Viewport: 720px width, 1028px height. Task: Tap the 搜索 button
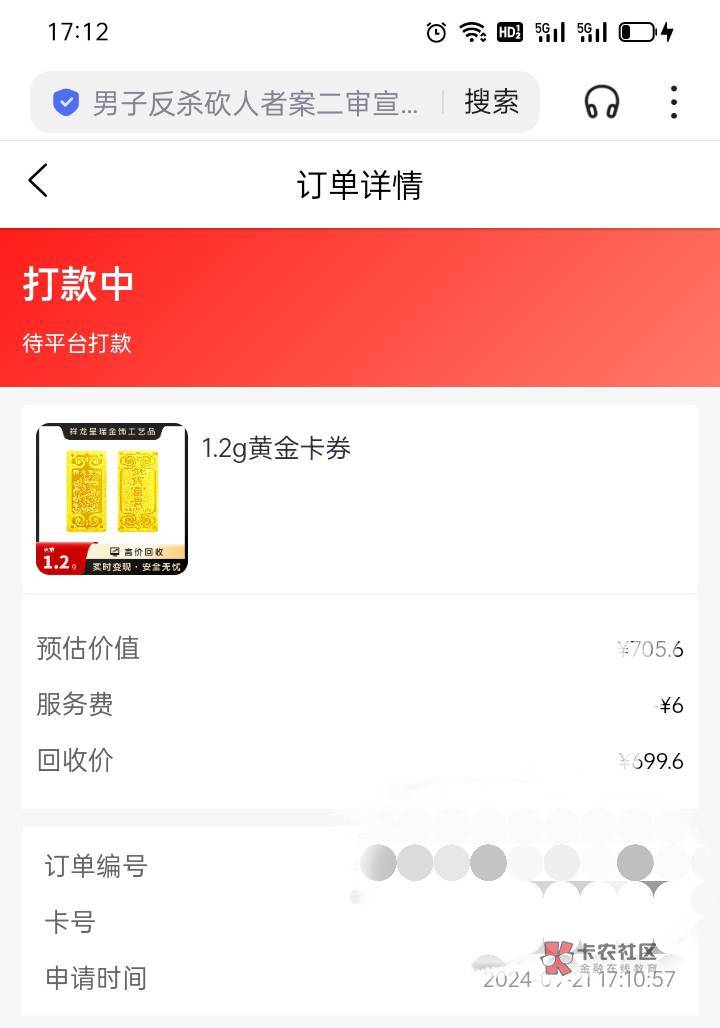click(492, 102)
